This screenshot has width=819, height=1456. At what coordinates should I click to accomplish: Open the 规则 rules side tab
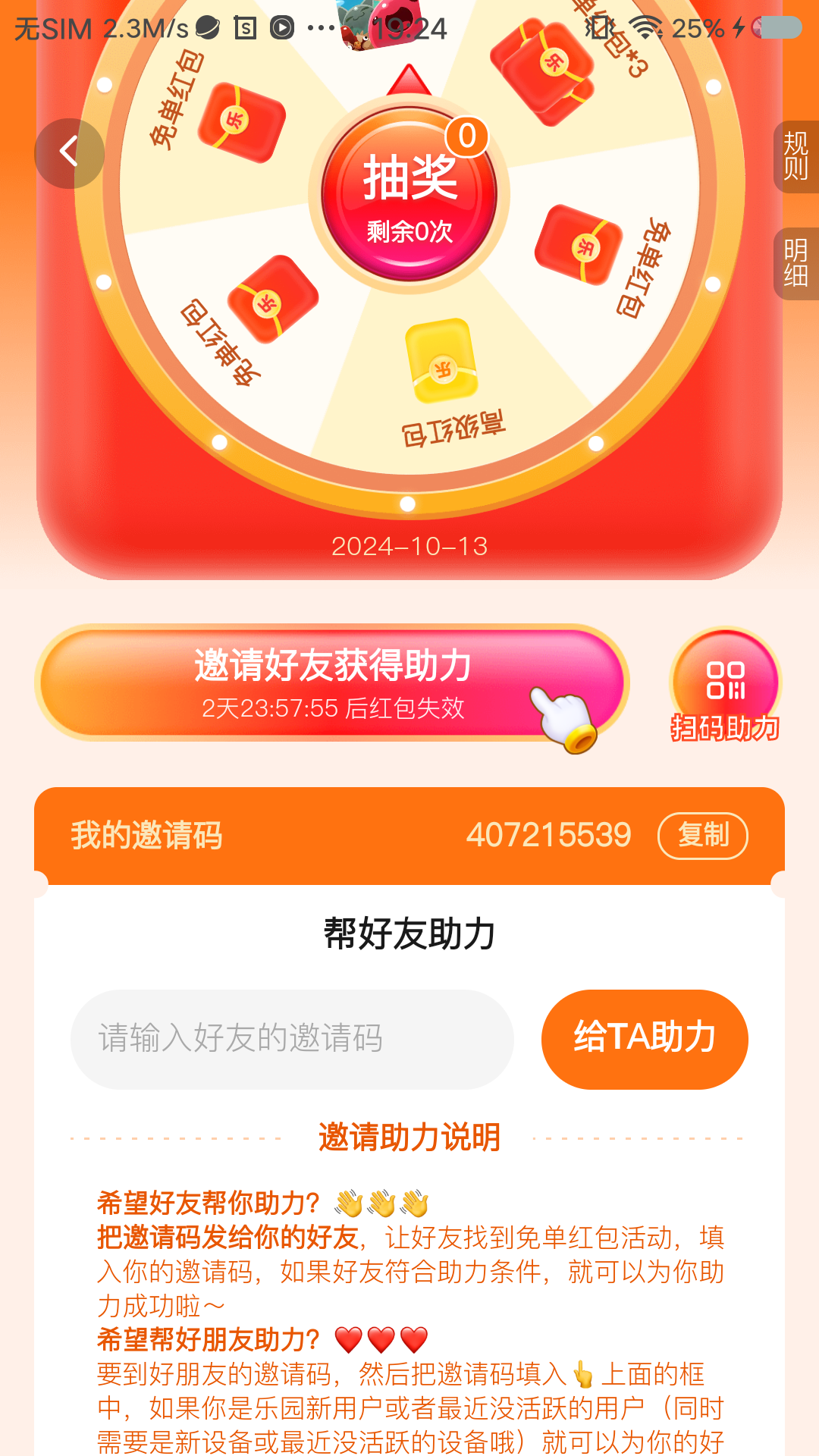point(795,156)
